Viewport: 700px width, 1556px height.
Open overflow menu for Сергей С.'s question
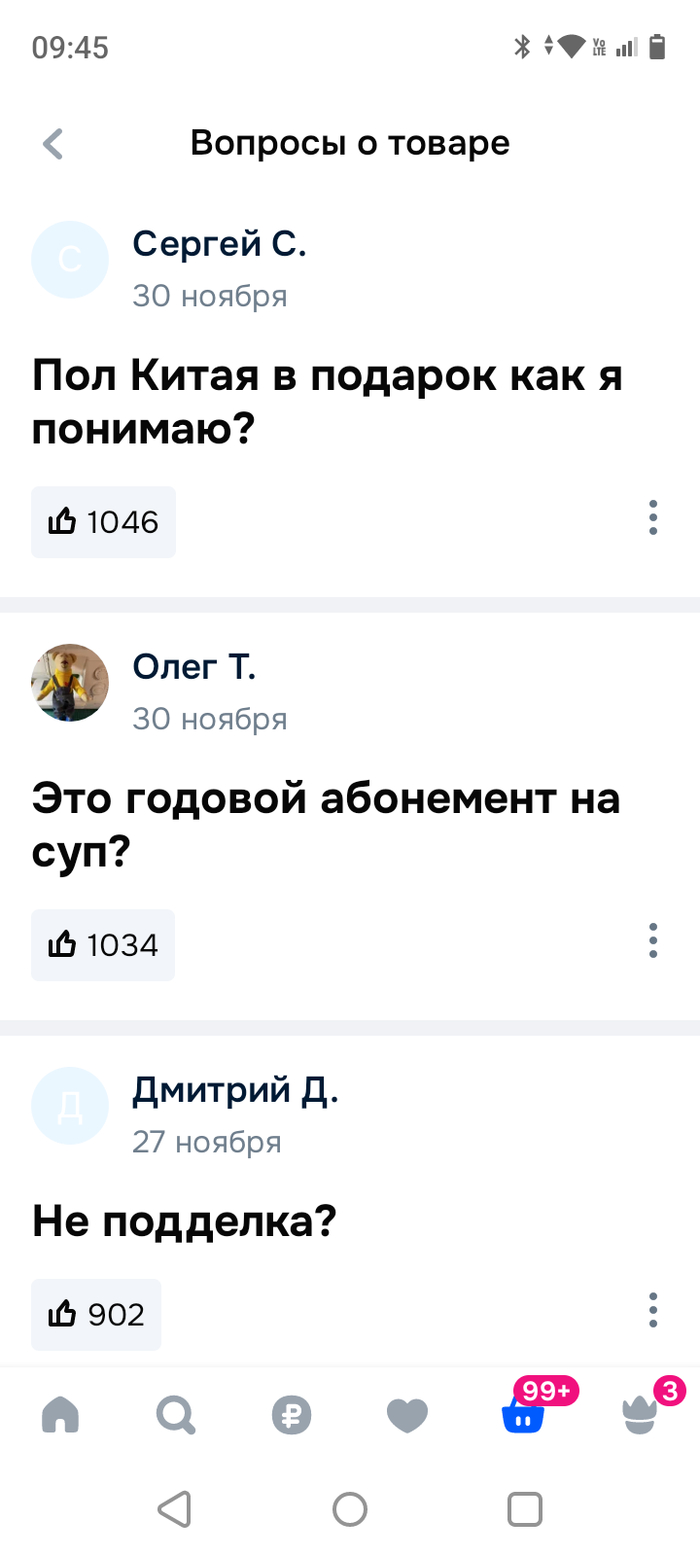click(653, 518)
